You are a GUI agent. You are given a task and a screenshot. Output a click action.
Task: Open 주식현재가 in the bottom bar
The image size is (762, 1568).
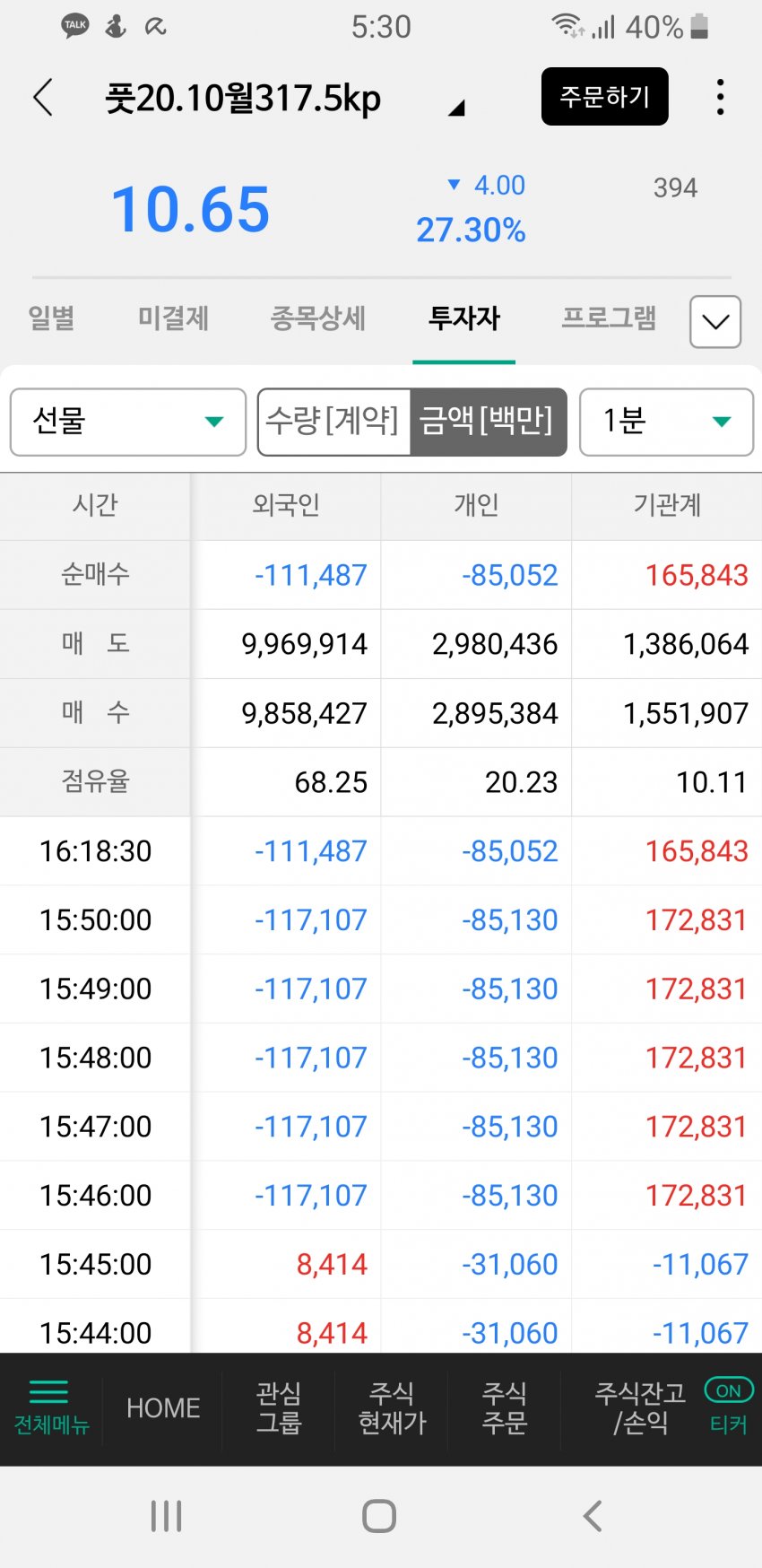(392, 1408)
